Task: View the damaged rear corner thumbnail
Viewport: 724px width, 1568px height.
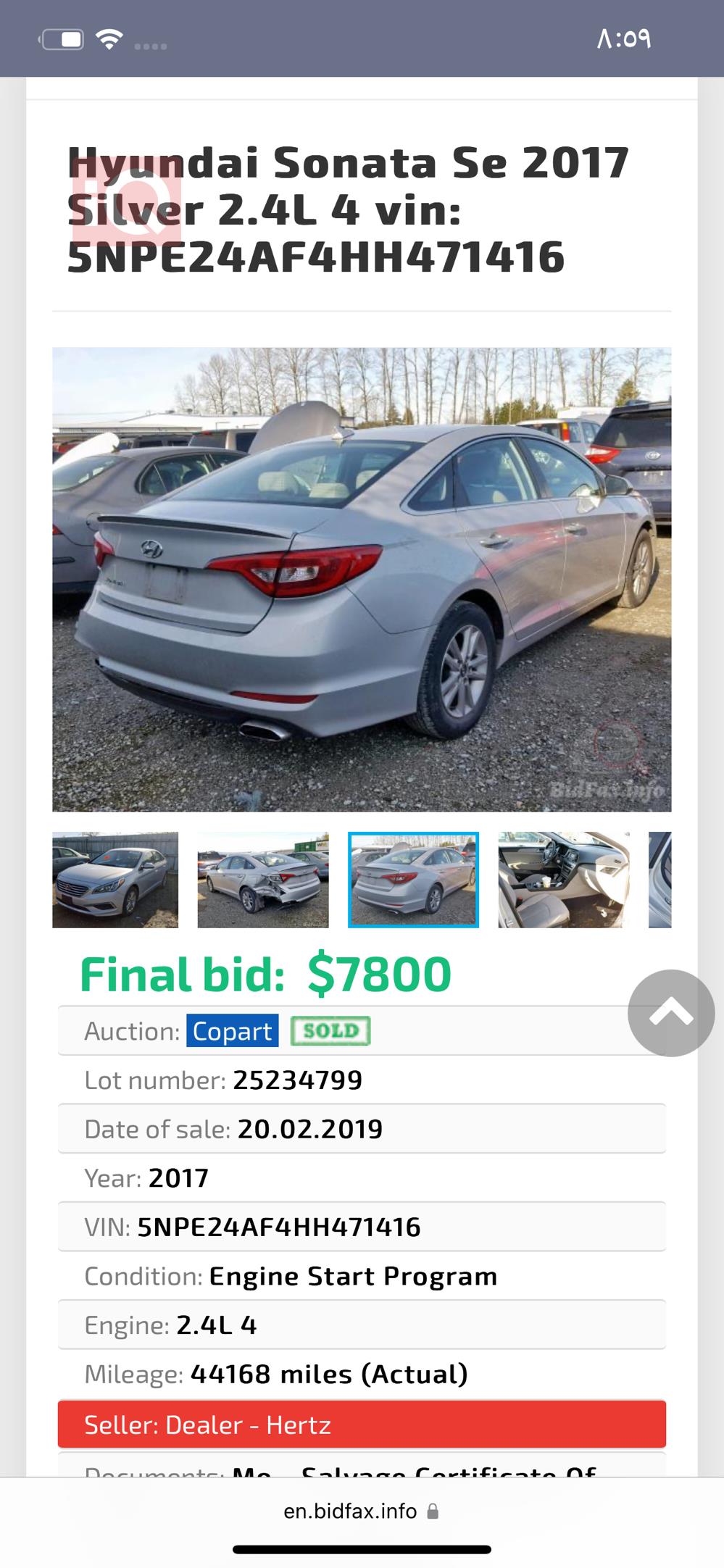Action: click(263, 880)
